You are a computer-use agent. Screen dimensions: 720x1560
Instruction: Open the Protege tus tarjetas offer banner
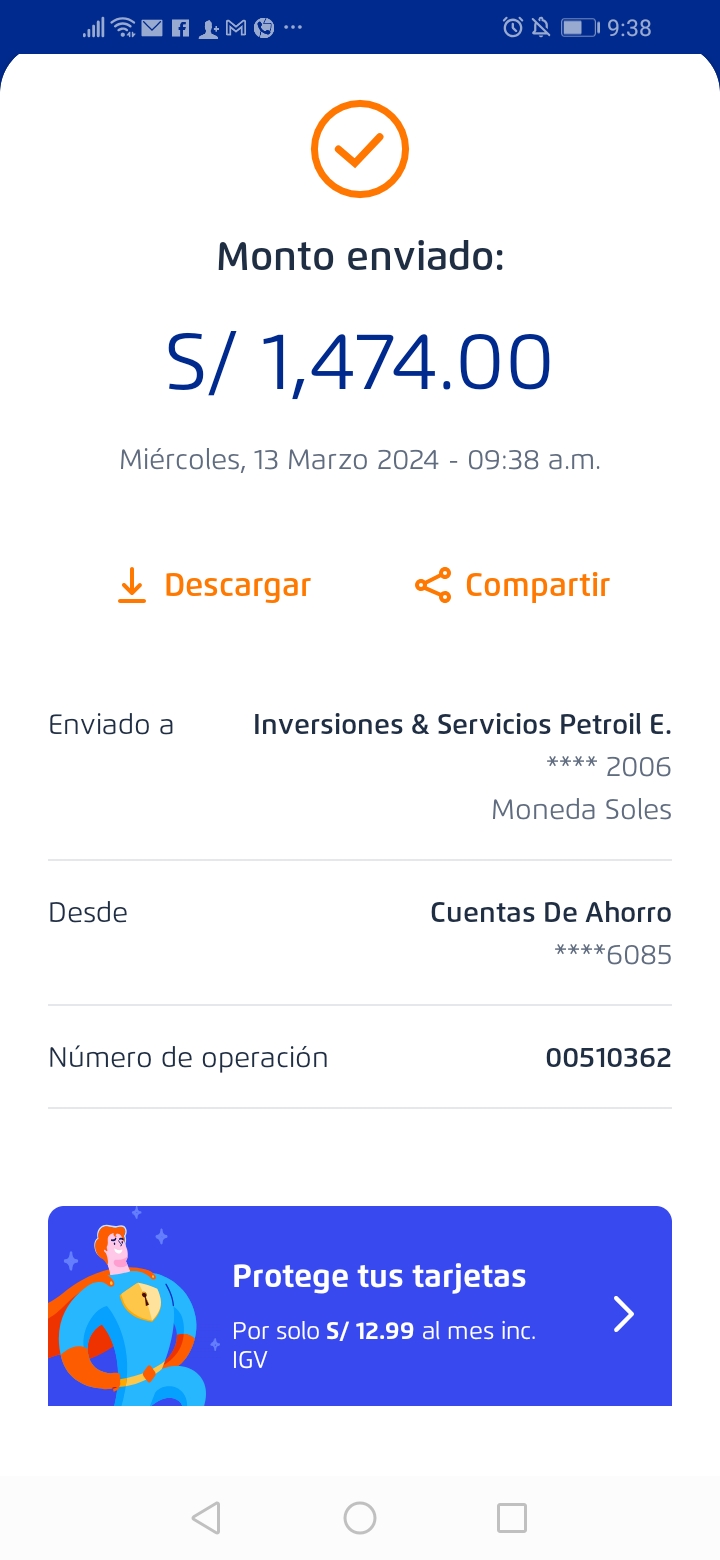coord(360,1305)
